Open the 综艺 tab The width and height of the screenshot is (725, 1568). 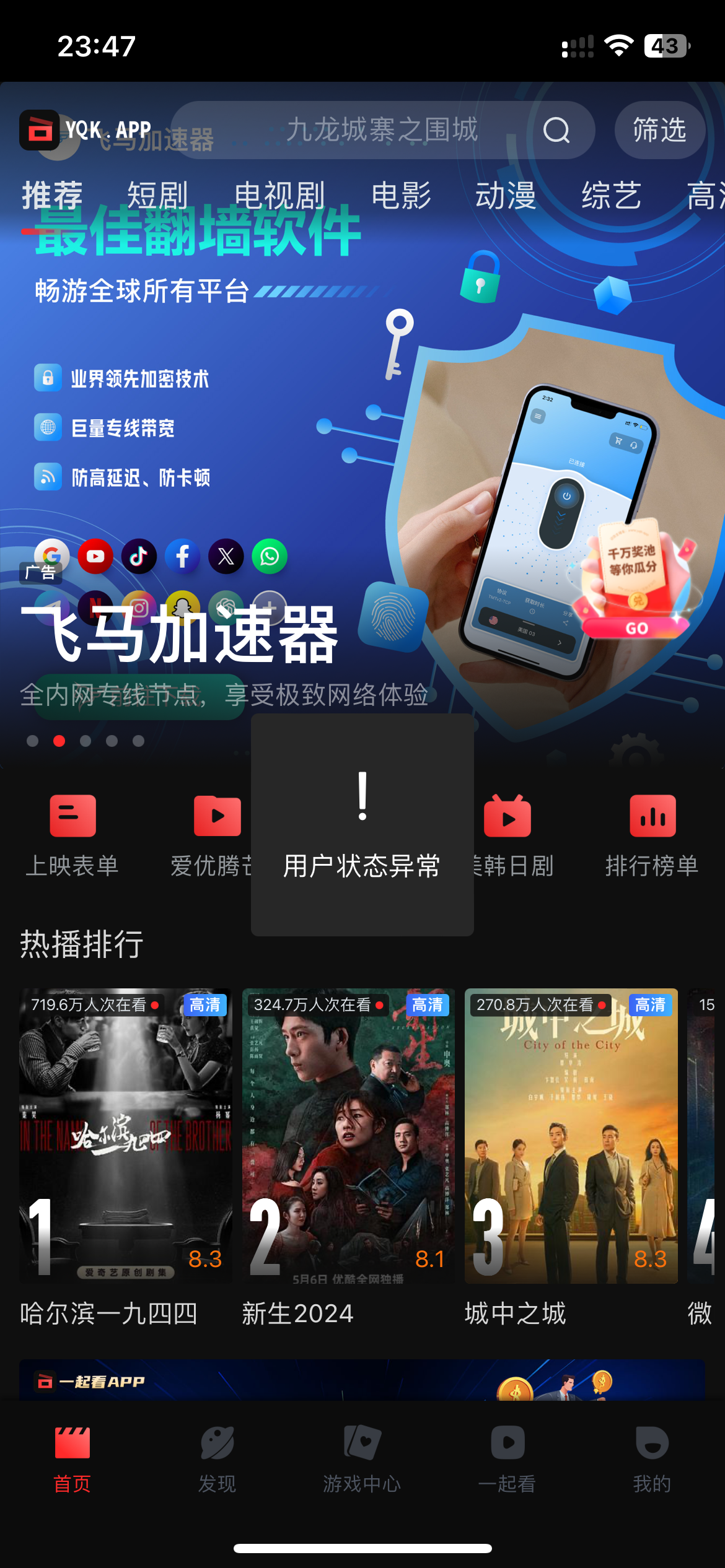point(611,196)
